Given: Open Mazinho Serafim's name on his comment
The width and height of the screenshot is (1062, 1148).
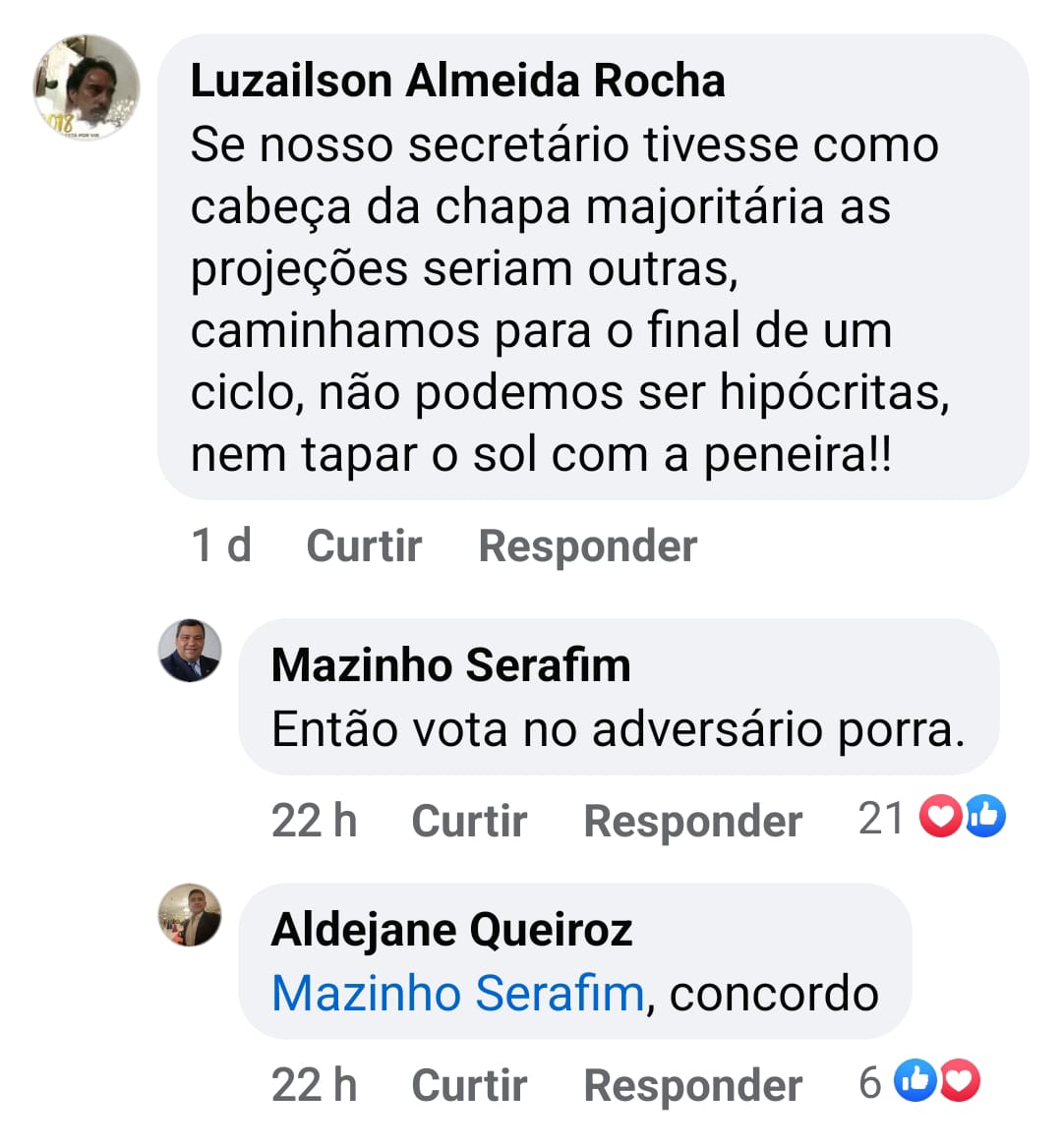Looking at the screenshot, I should point(450,665).
